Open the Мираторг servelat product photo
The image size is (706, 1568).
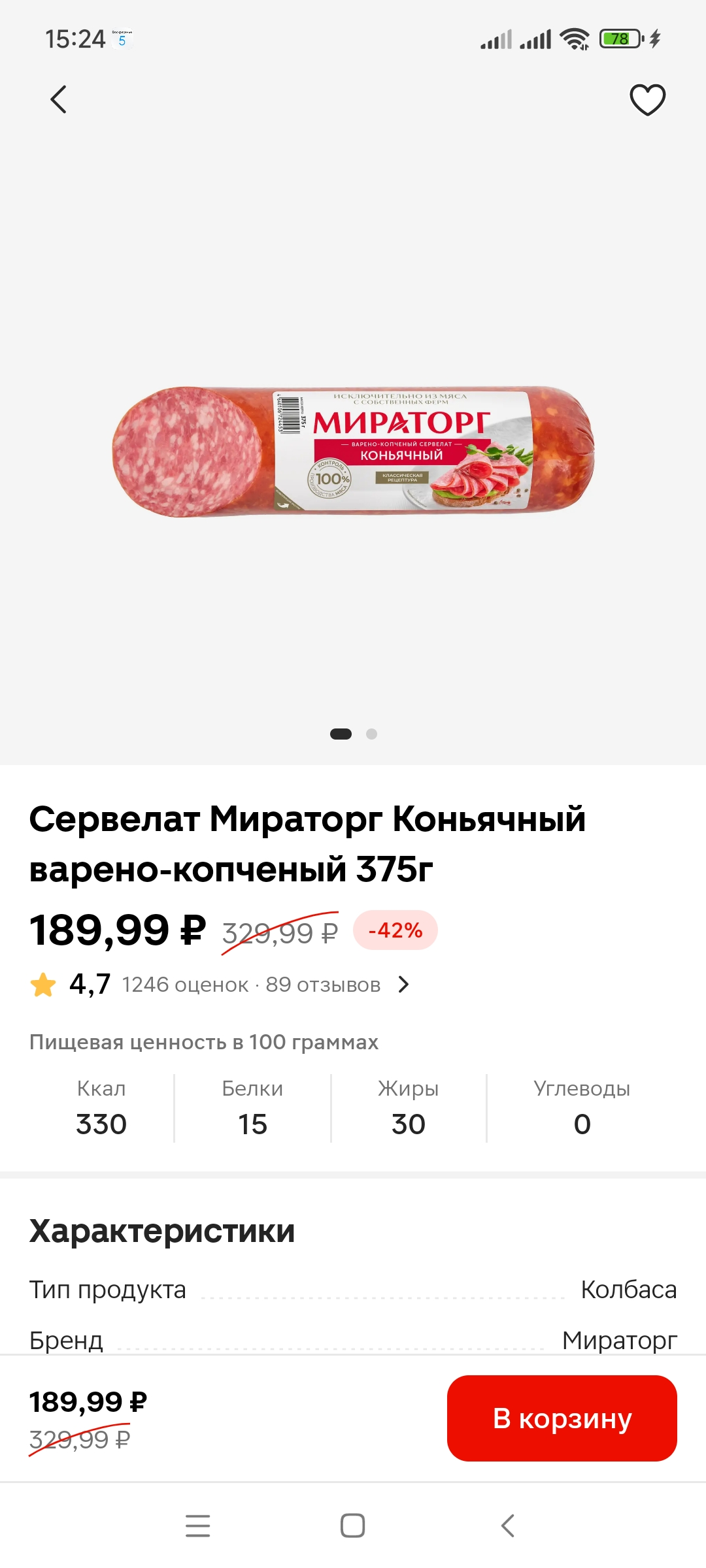click(x=353, y=451)
